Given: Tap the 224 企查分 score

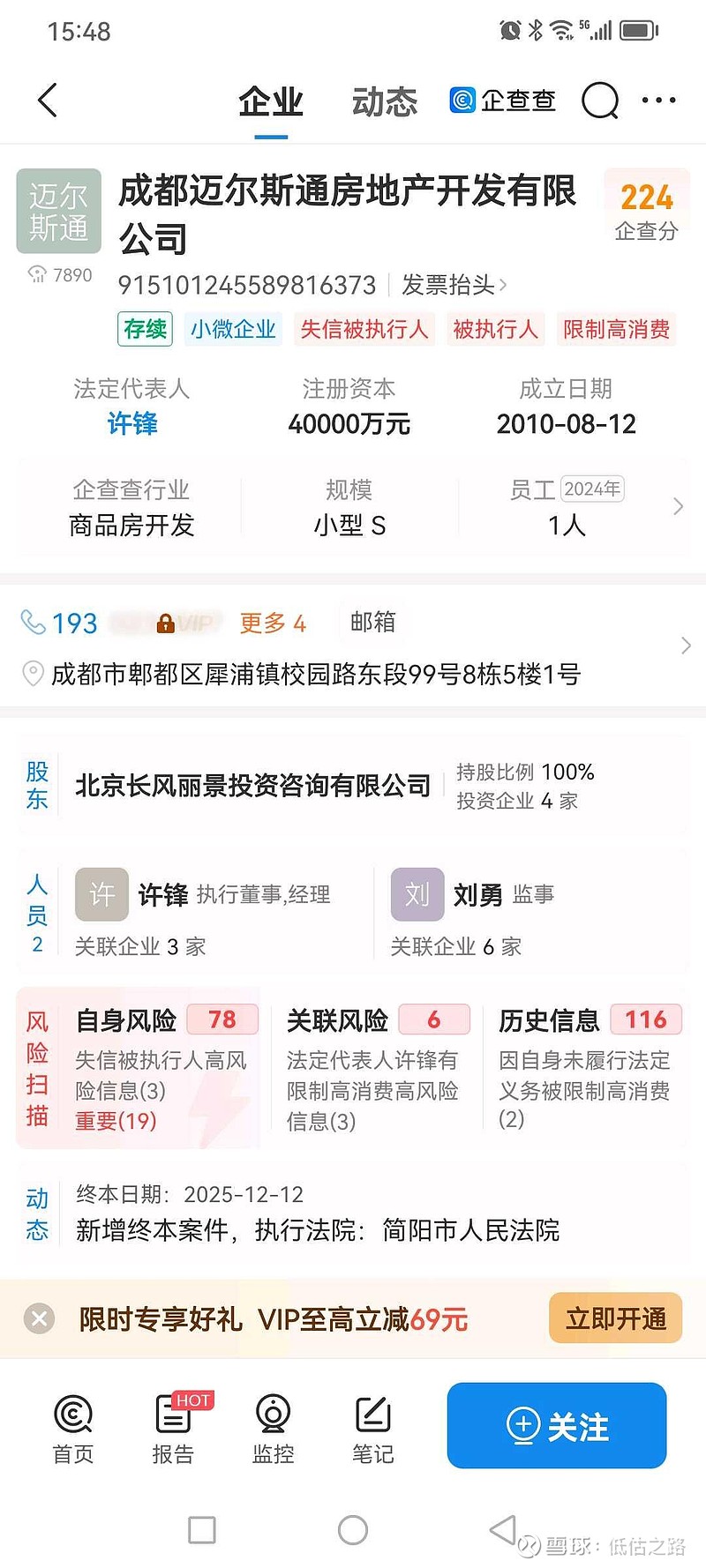Looking at the screenshot, I should pos(647,205).
